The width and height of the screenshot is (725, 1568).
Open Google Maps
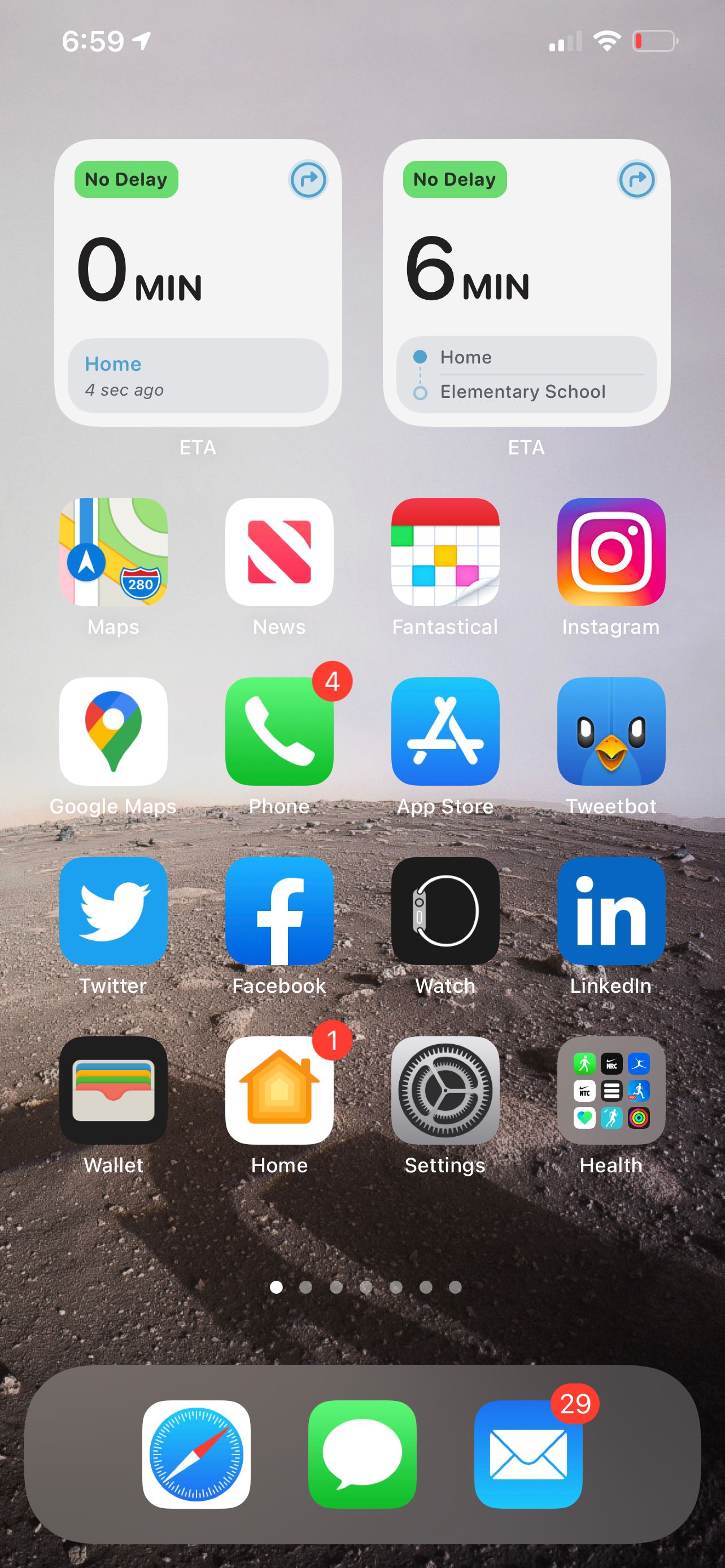click(113, 731)
